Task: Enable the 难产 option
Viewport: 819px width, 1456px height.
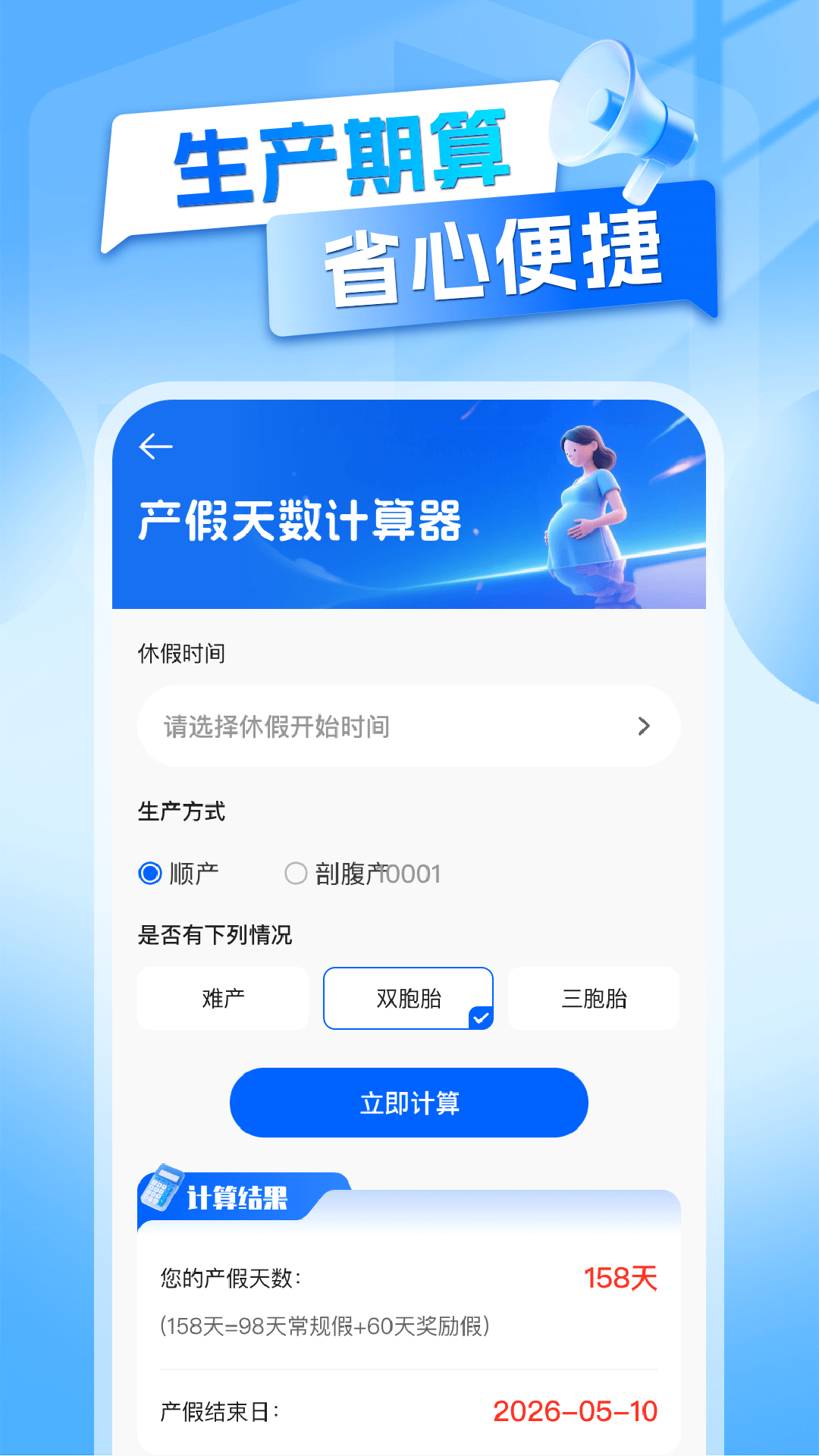Action: 222,999
